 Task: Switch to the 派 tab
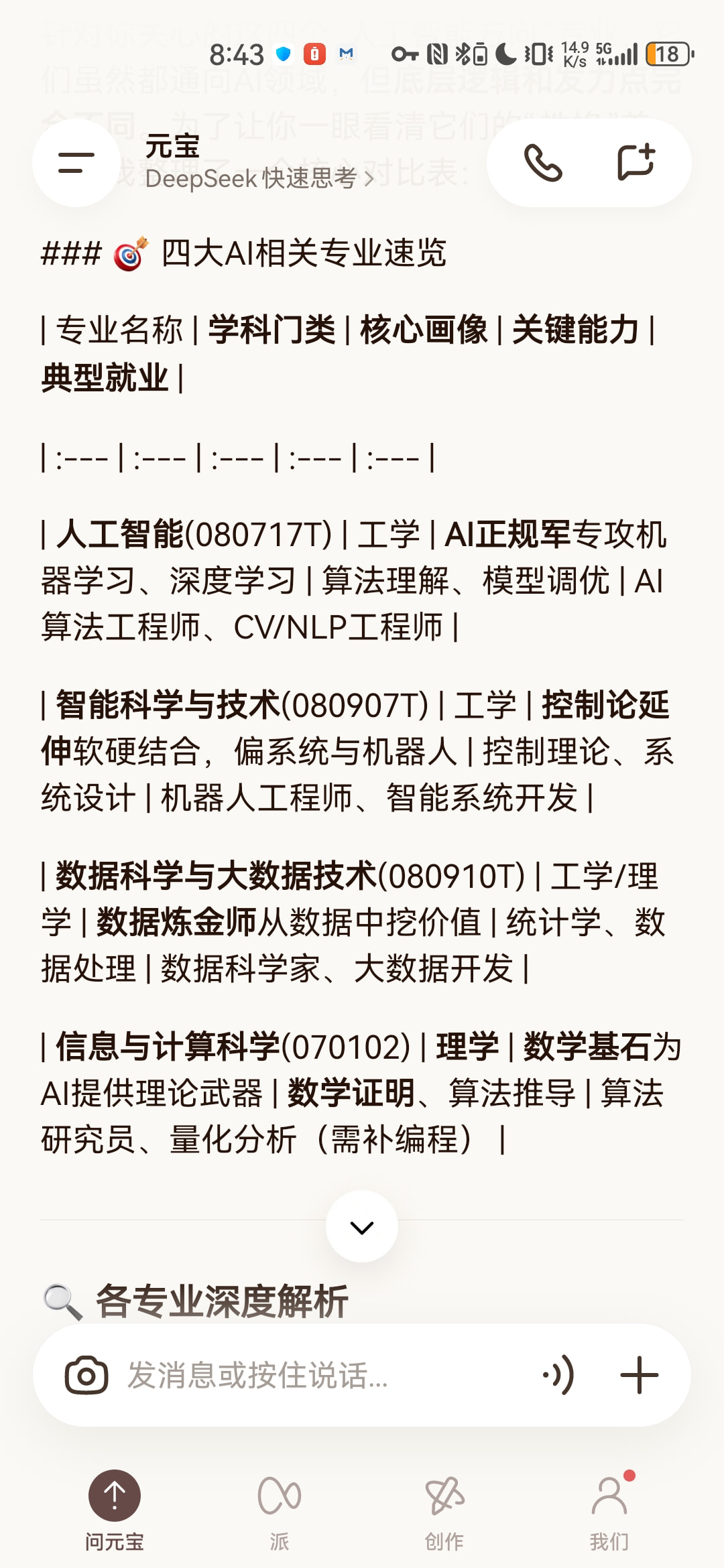coord(280,1511)
